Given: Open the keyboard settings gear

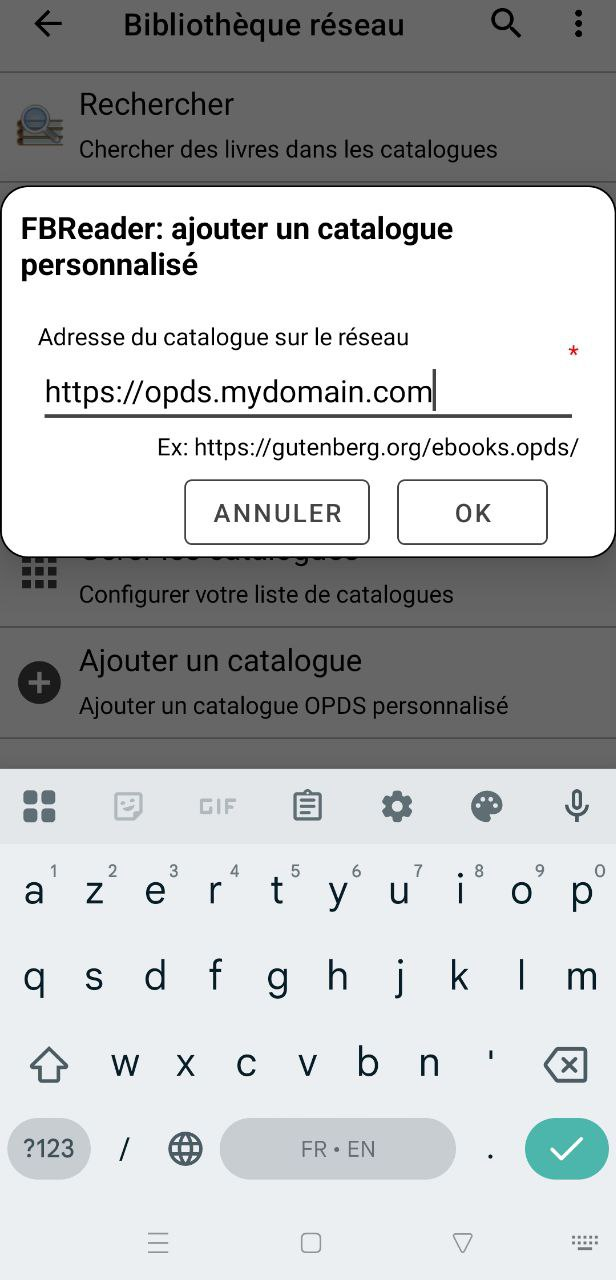Looking at the screenshot, I should [397, 806].
